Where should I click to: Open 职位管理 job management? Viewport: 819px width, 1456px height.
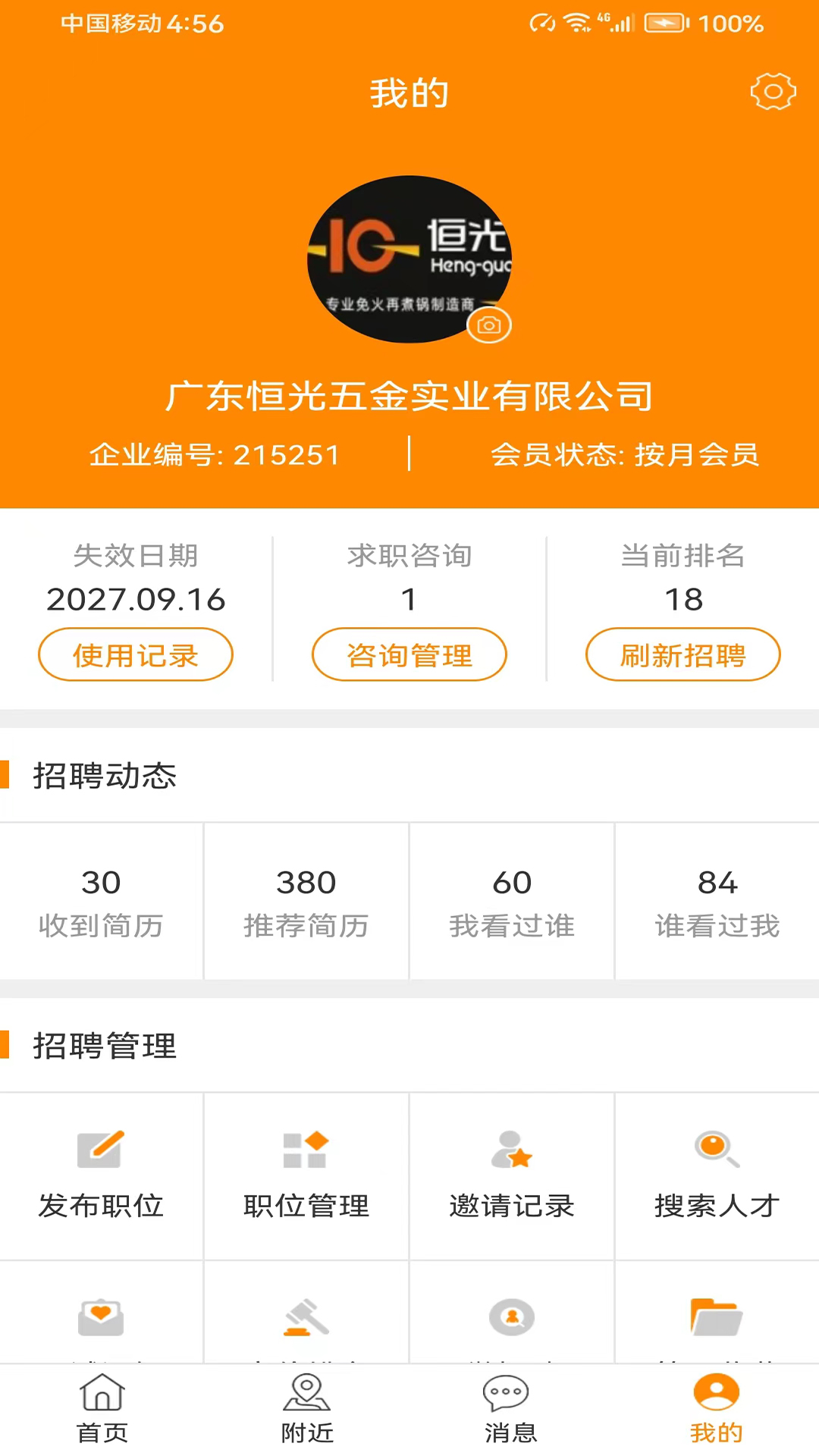tap(306, 1176)
